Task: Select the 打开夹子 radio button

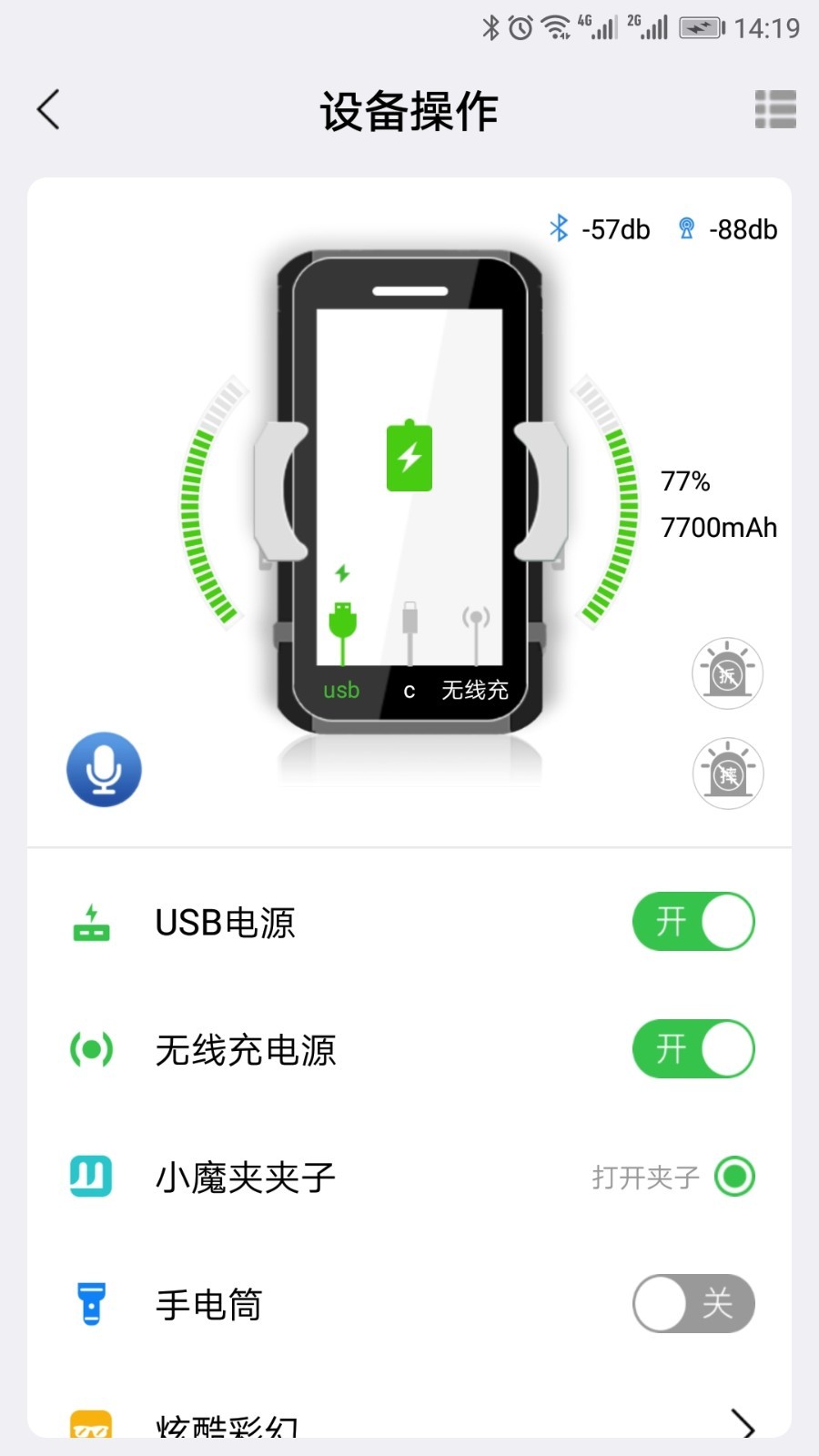Action: 737,1176
